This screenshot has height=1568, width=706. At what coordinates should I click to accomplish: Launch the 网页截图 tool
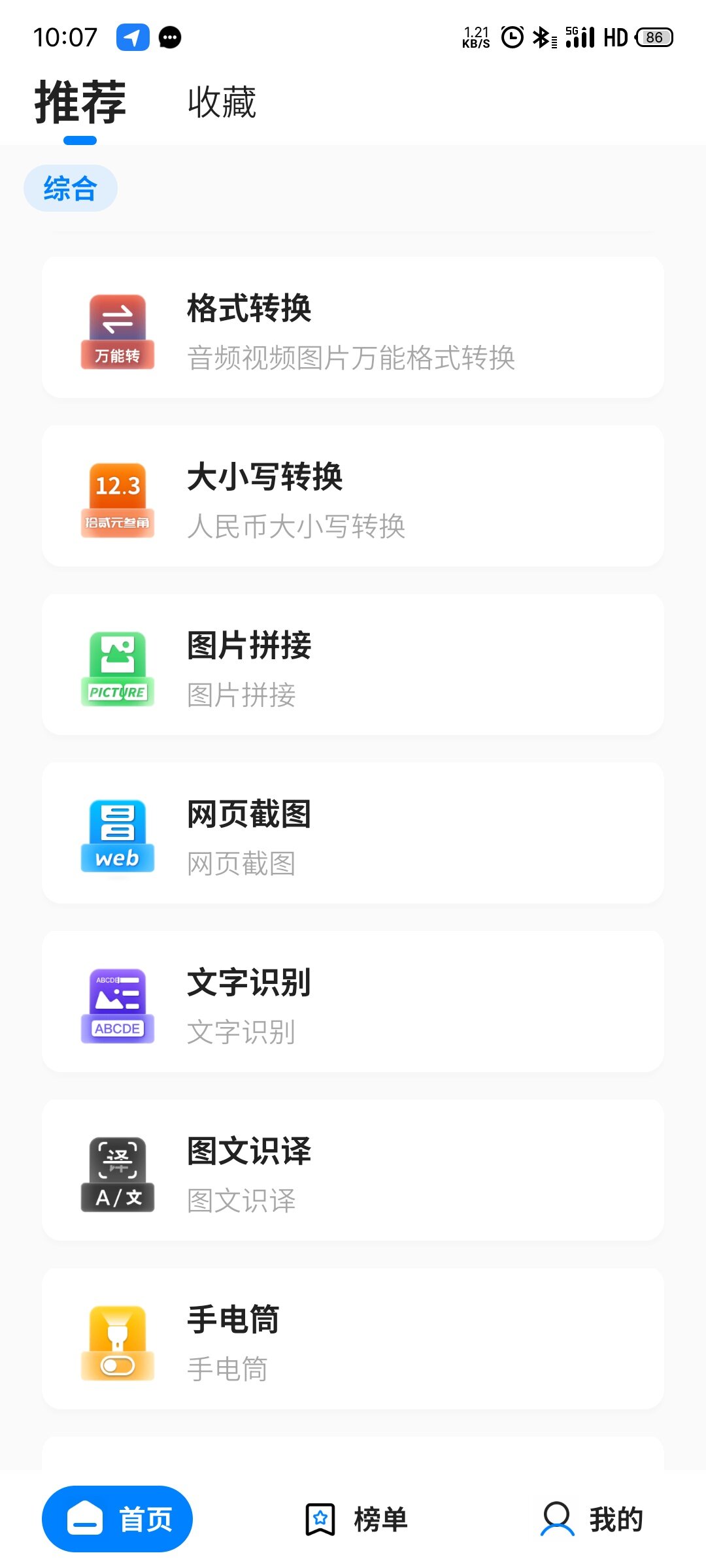(353, 833)
